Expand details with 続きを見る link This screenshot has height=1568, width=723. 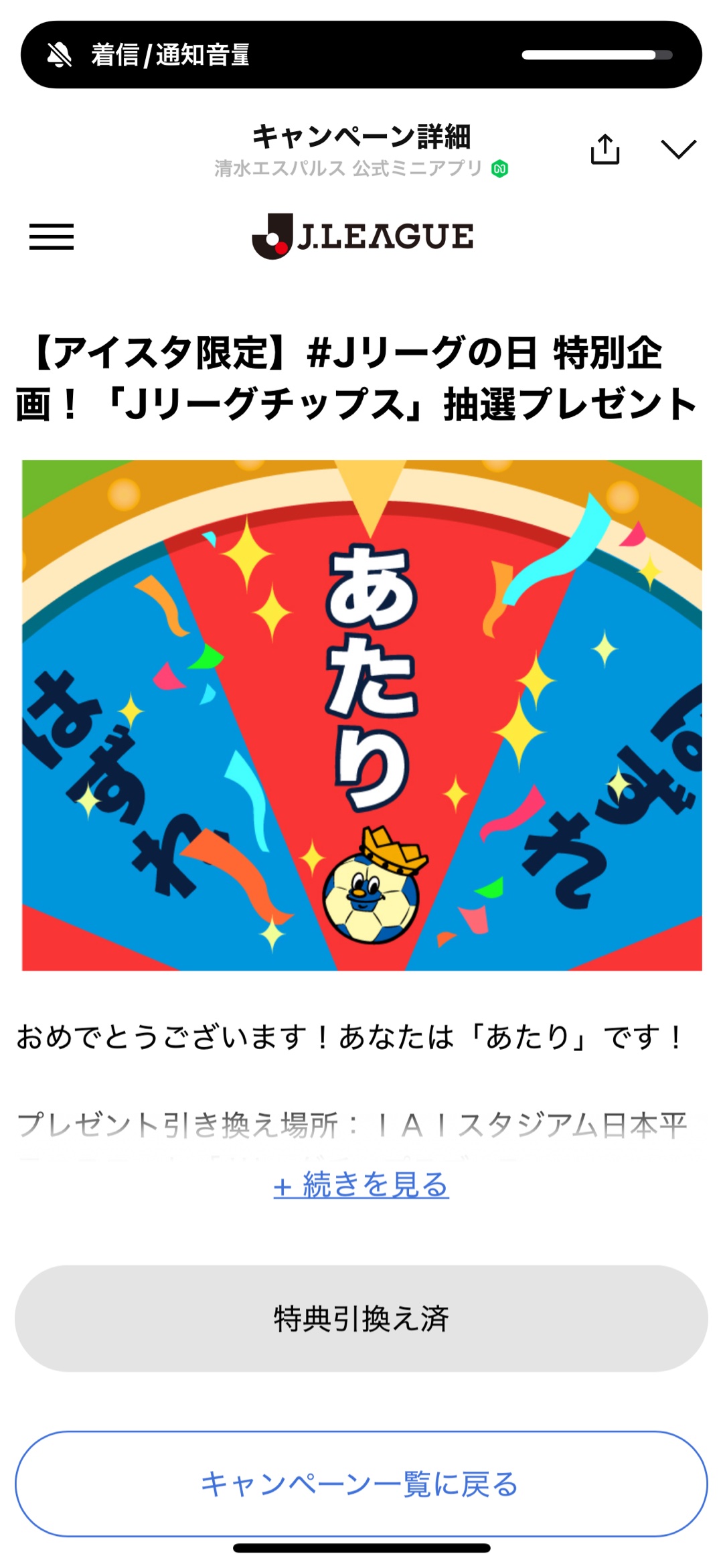click(361, 1185)
